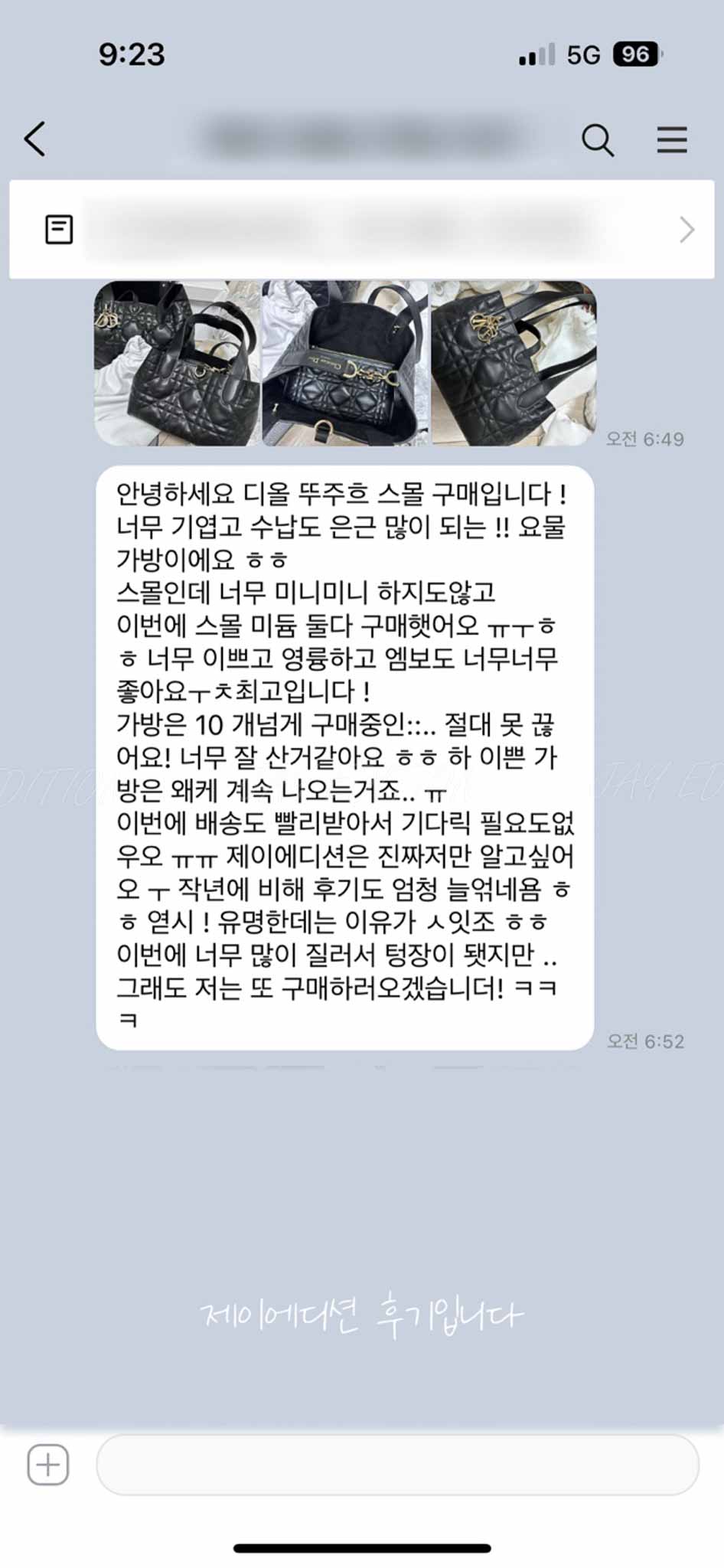Tap the plus attachment button

click(x=48, y=1465)
